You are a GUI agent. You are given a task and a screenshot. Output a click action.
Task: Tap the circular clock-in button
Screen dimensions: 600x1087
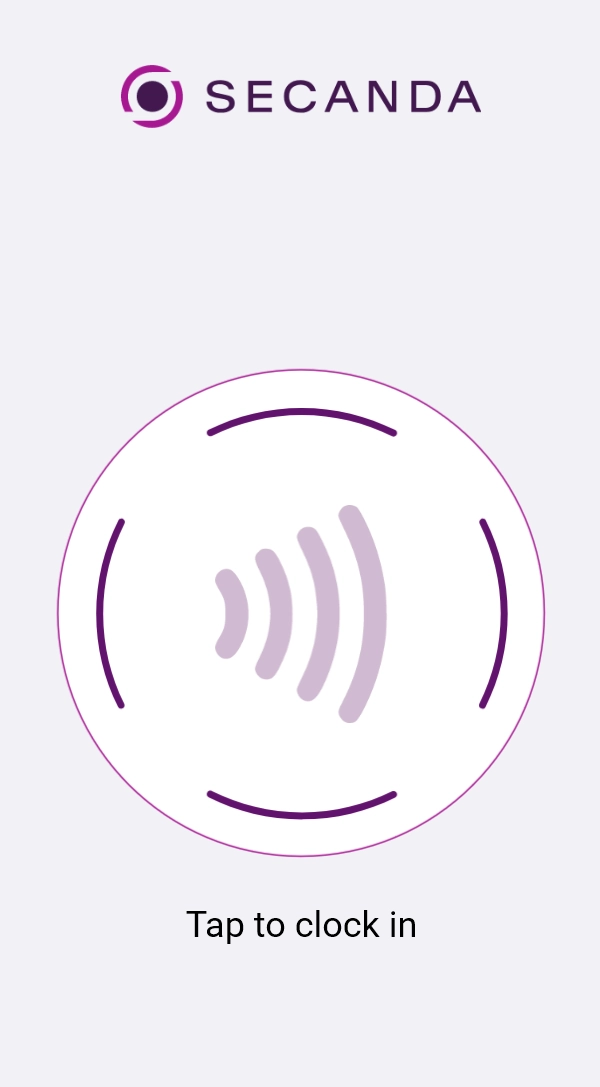(301, 613)
